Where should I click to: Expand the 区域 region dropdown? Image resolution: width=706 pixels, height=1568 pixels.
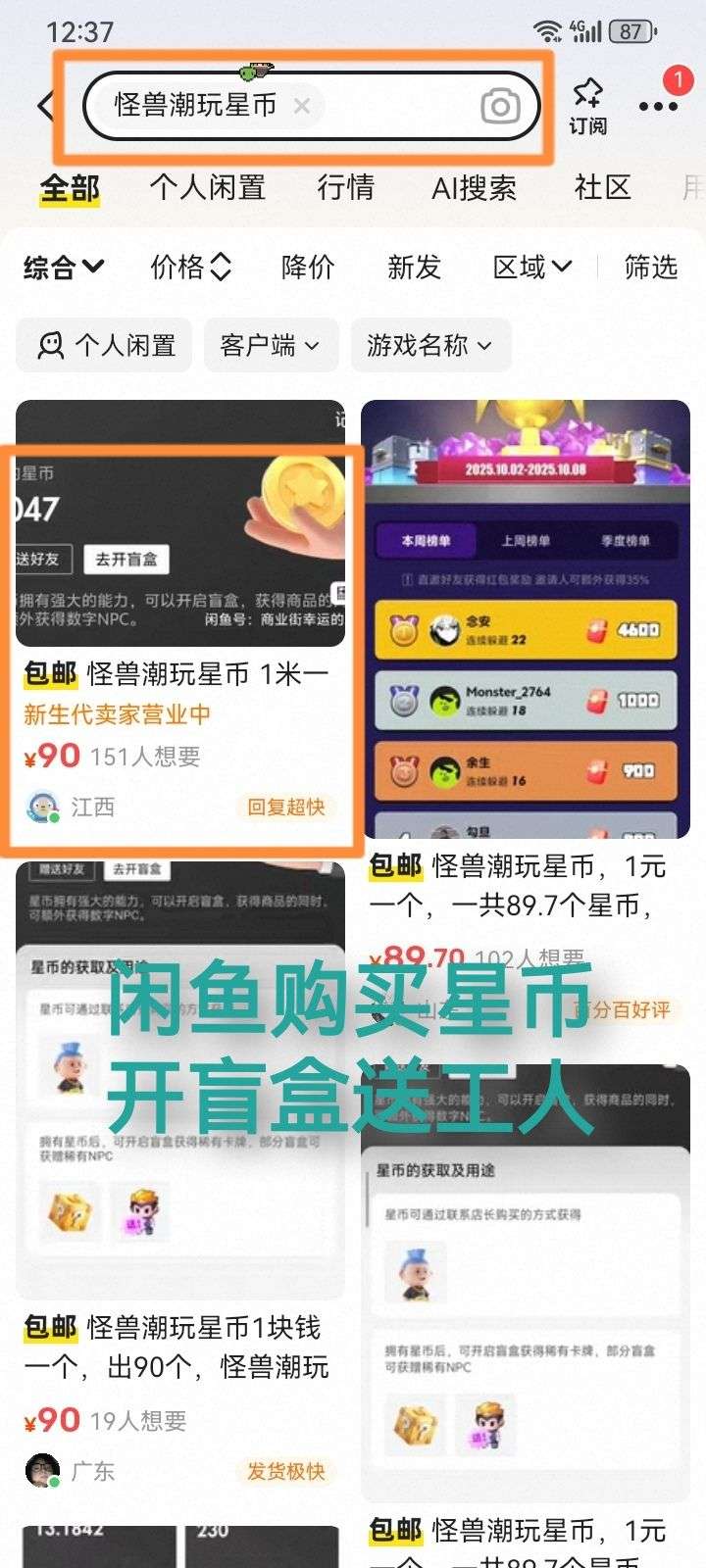tap(532, 267)
